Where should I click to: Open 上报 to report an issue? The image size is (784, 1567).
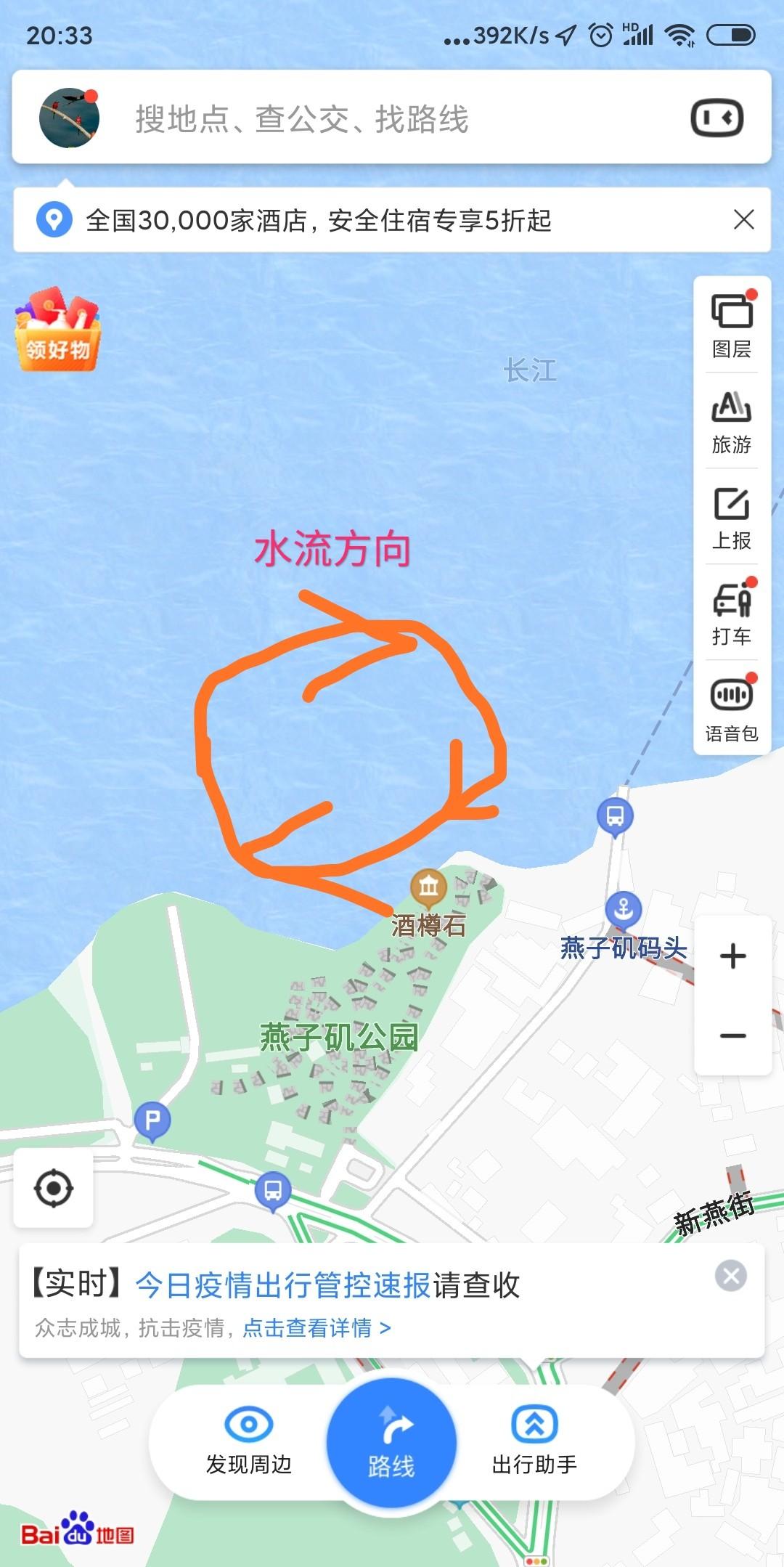tap(731, 518)
